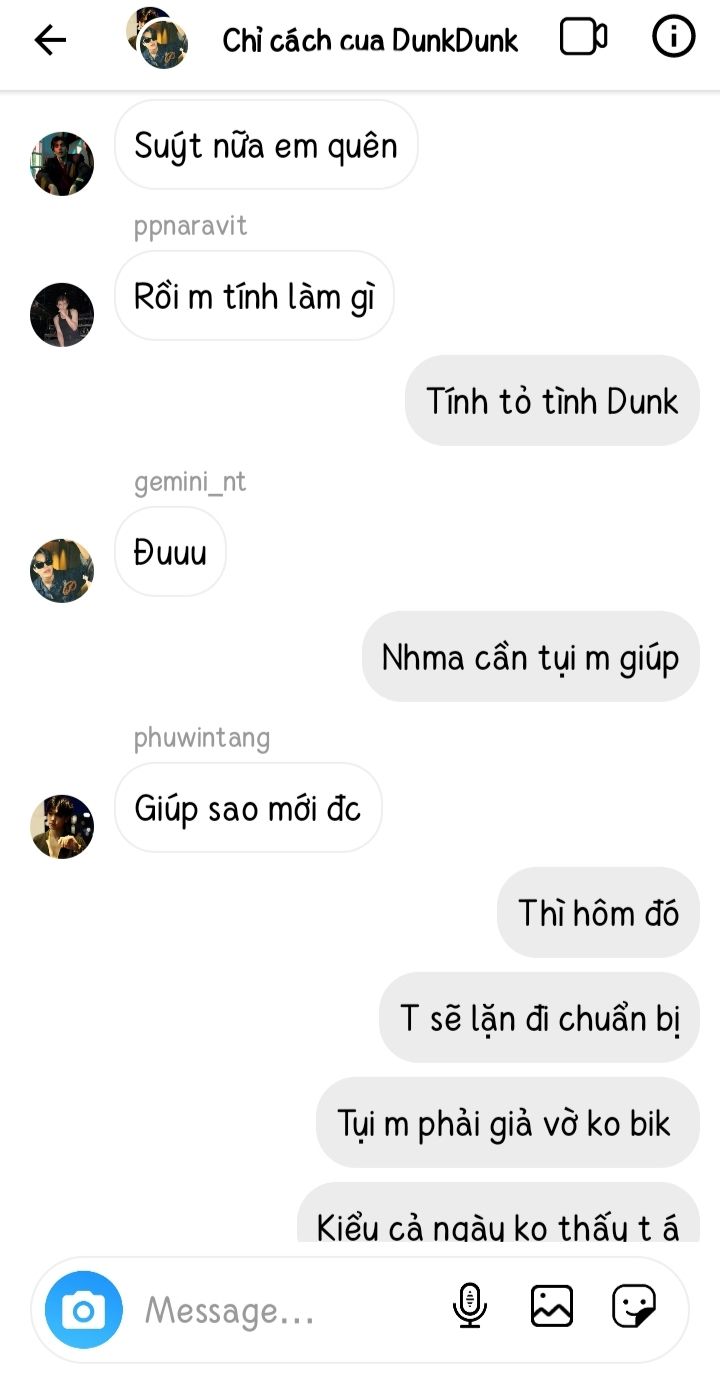The image size is (720, 1384).
Task: Open ppnaravit's profile picture
Action: (62, 314)
